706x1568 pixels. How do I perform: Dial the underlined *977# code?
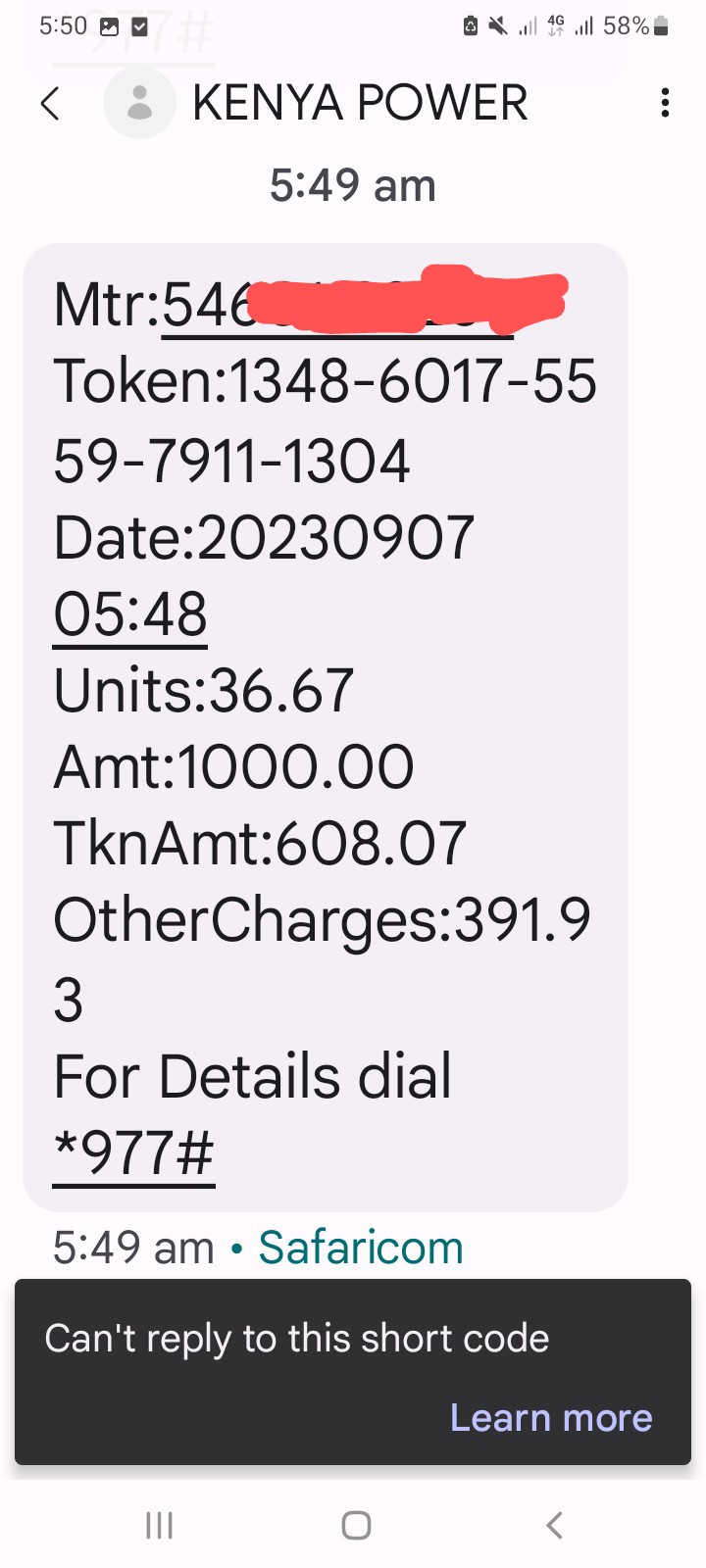click(133, 1153)
